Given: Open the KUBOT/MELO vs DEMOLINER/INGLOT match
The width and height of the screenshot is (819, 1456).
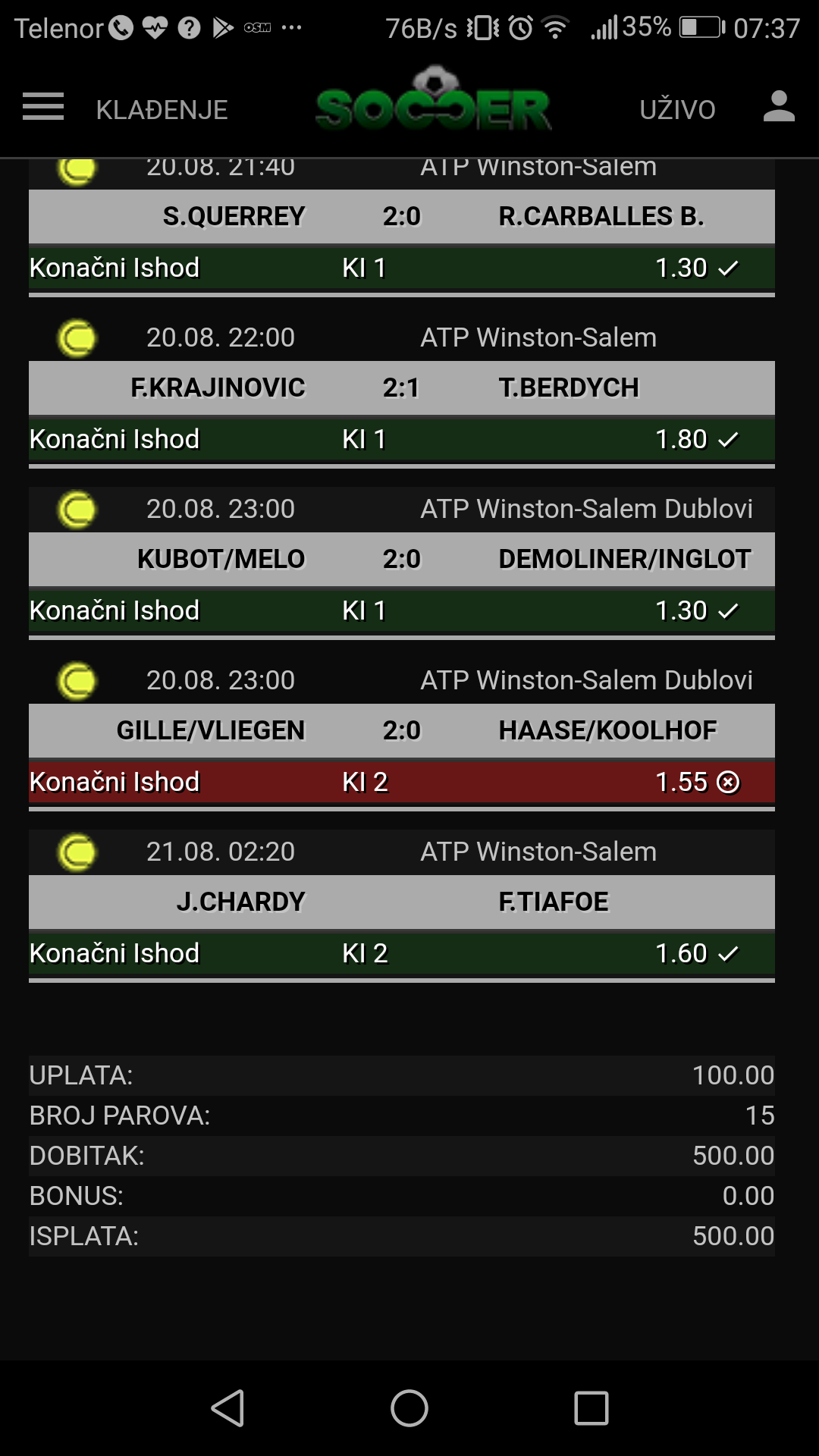Looking at the screenshot, I should (x=402, y=559).
